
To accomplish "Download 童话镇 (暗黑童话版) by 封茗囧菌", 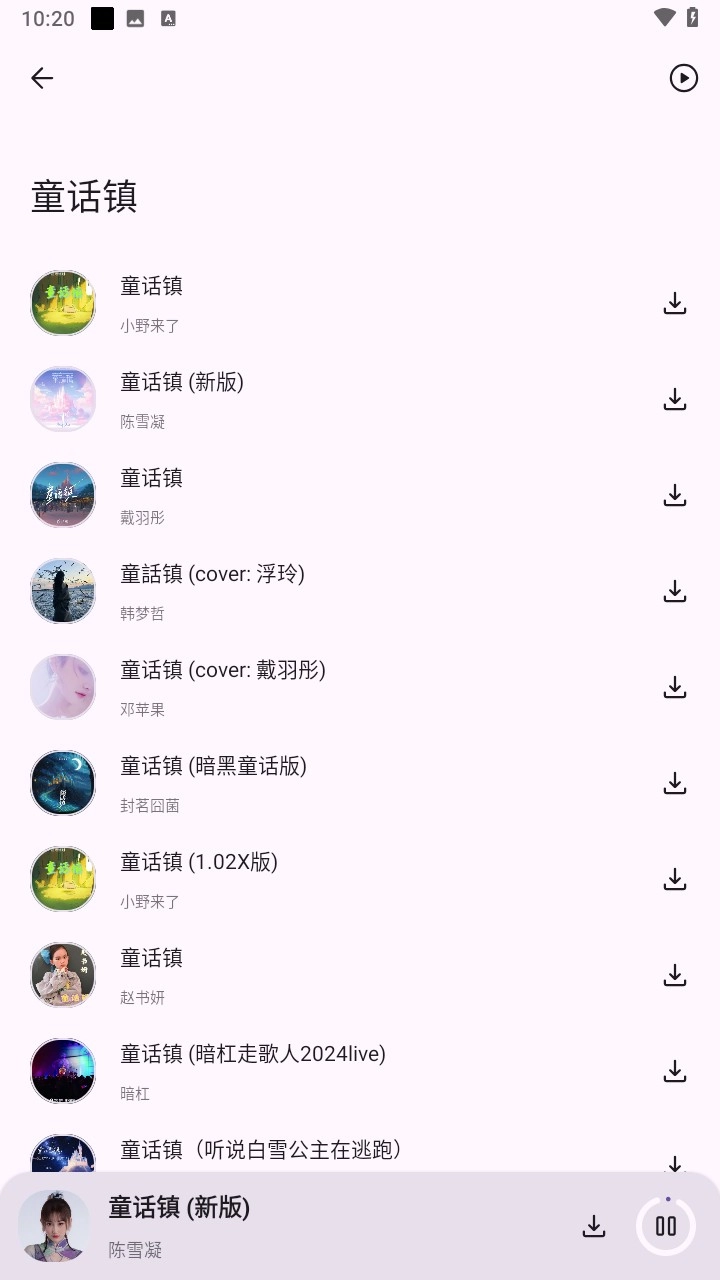I will coord(675,783).
